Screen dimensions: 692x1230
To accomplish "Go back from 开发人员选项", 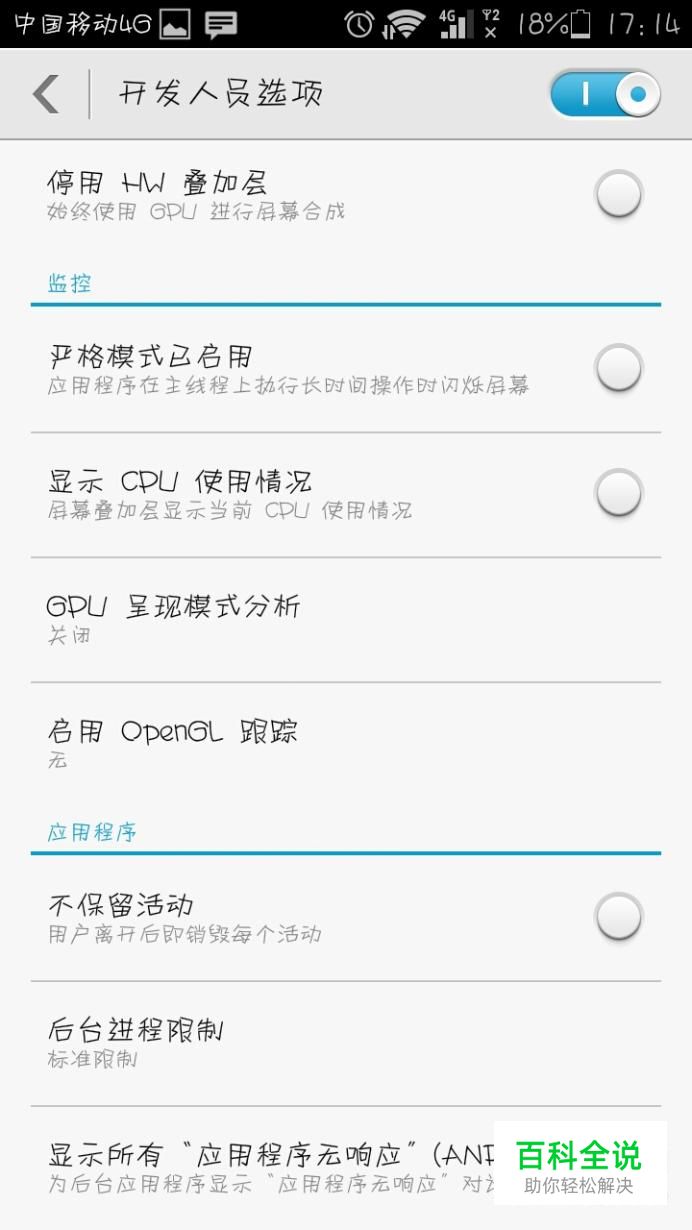I will click(46, 94).
